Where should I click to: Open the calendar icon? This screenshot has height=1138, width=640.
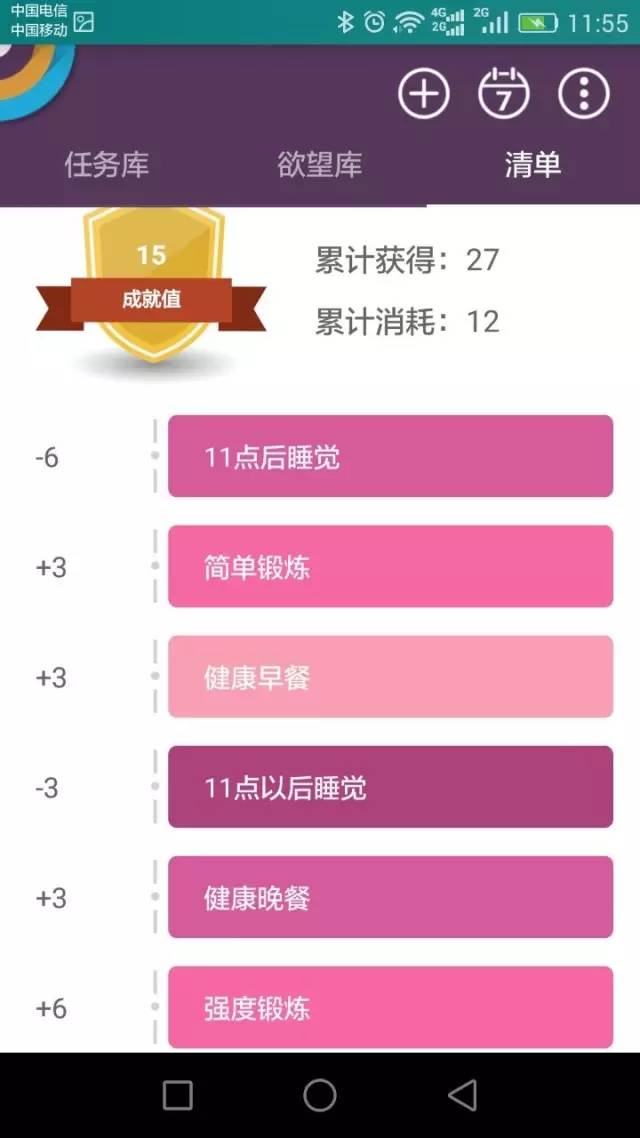point(504,94)
